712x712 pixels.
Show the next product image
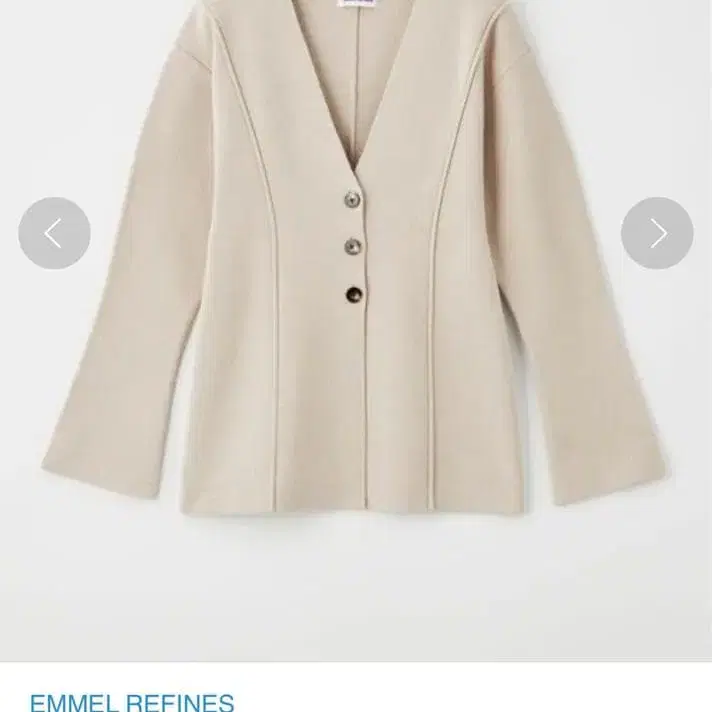(x=657, y=234)
